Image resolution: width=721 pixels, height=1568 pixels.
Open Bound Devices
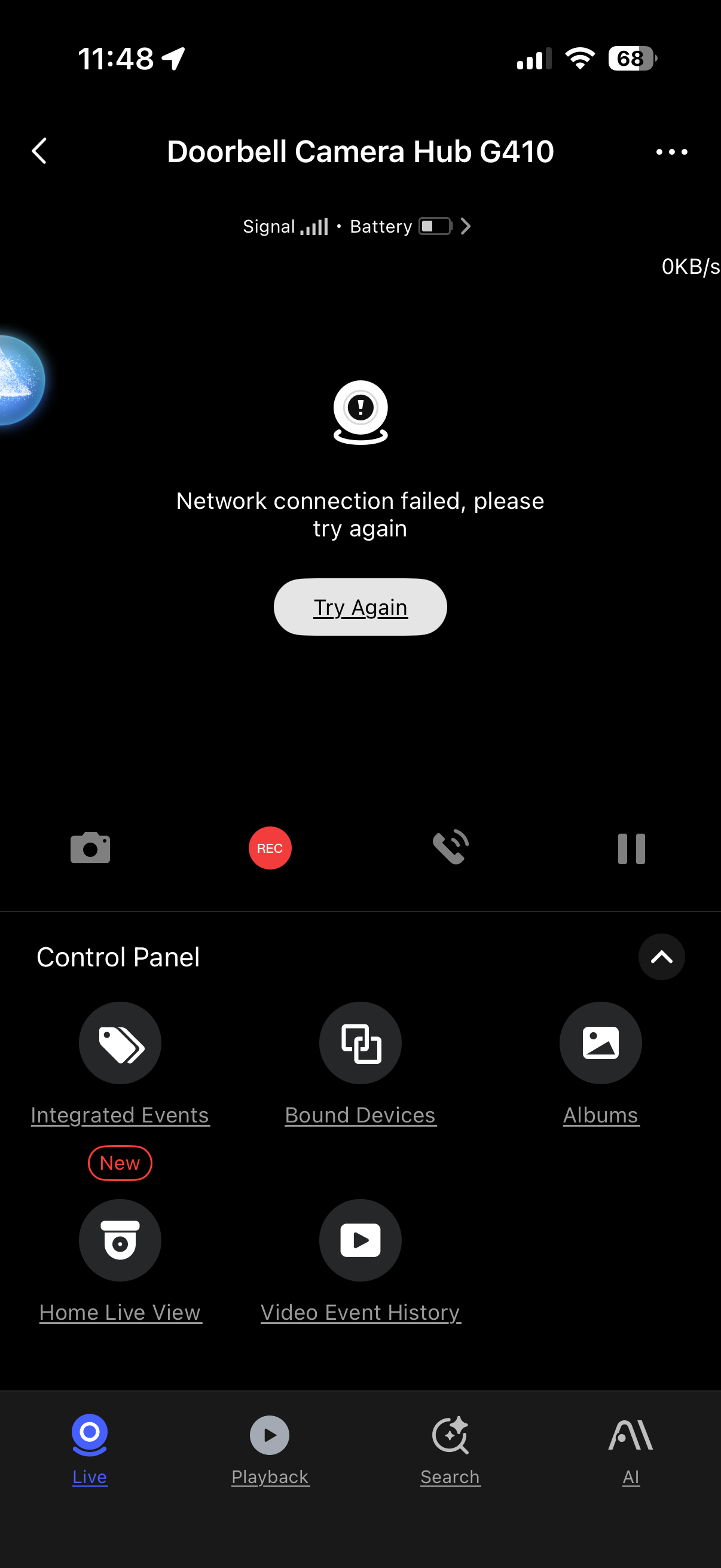[360, 1044]
